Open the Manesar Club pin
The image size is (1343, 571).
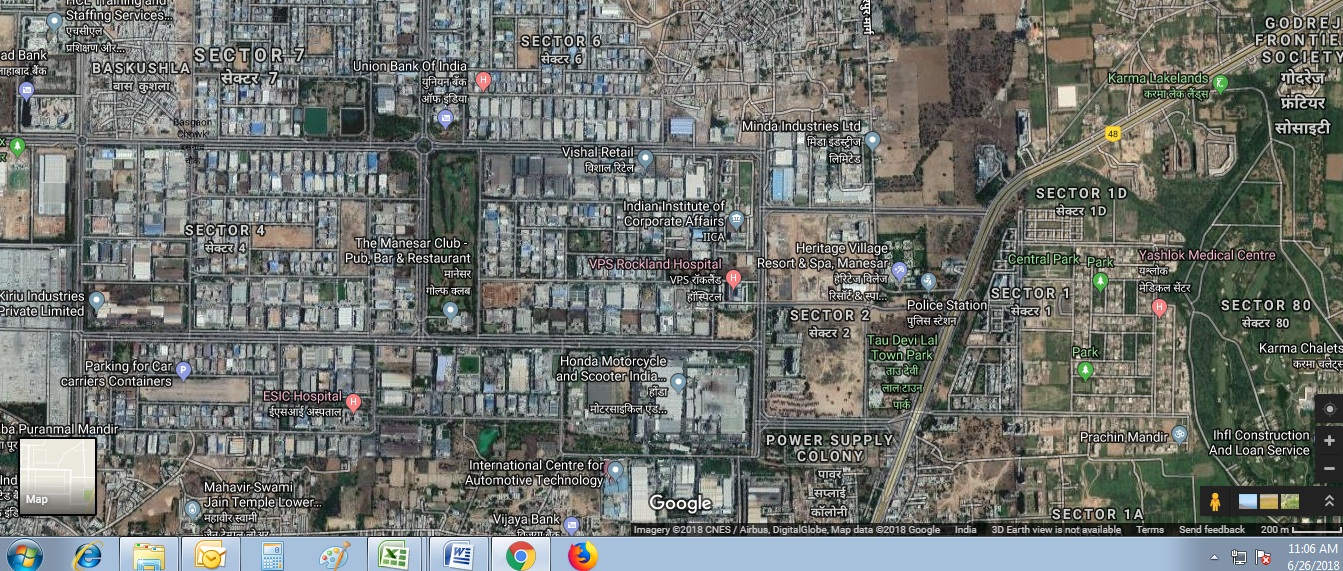pos(450,311)
